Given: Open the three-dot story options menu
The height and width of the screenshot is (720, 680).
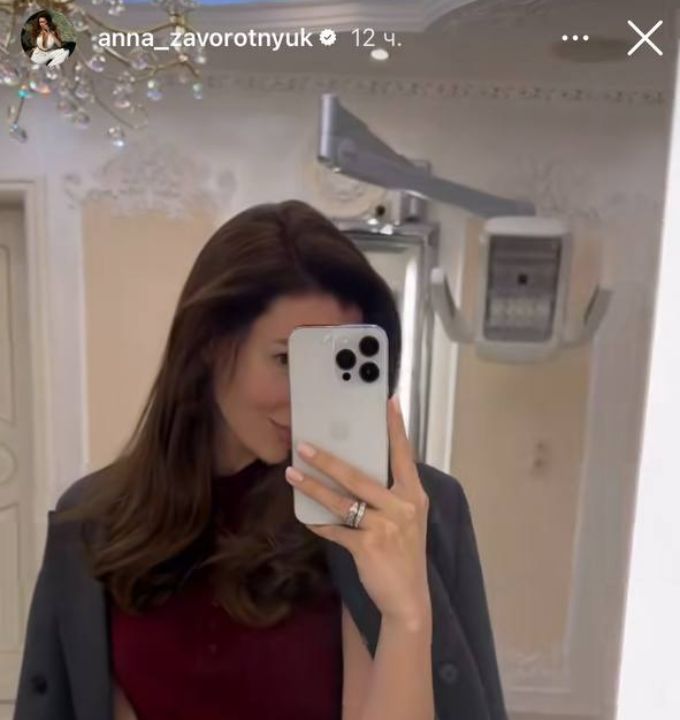Looking at the screenshot, I should 575,38.
